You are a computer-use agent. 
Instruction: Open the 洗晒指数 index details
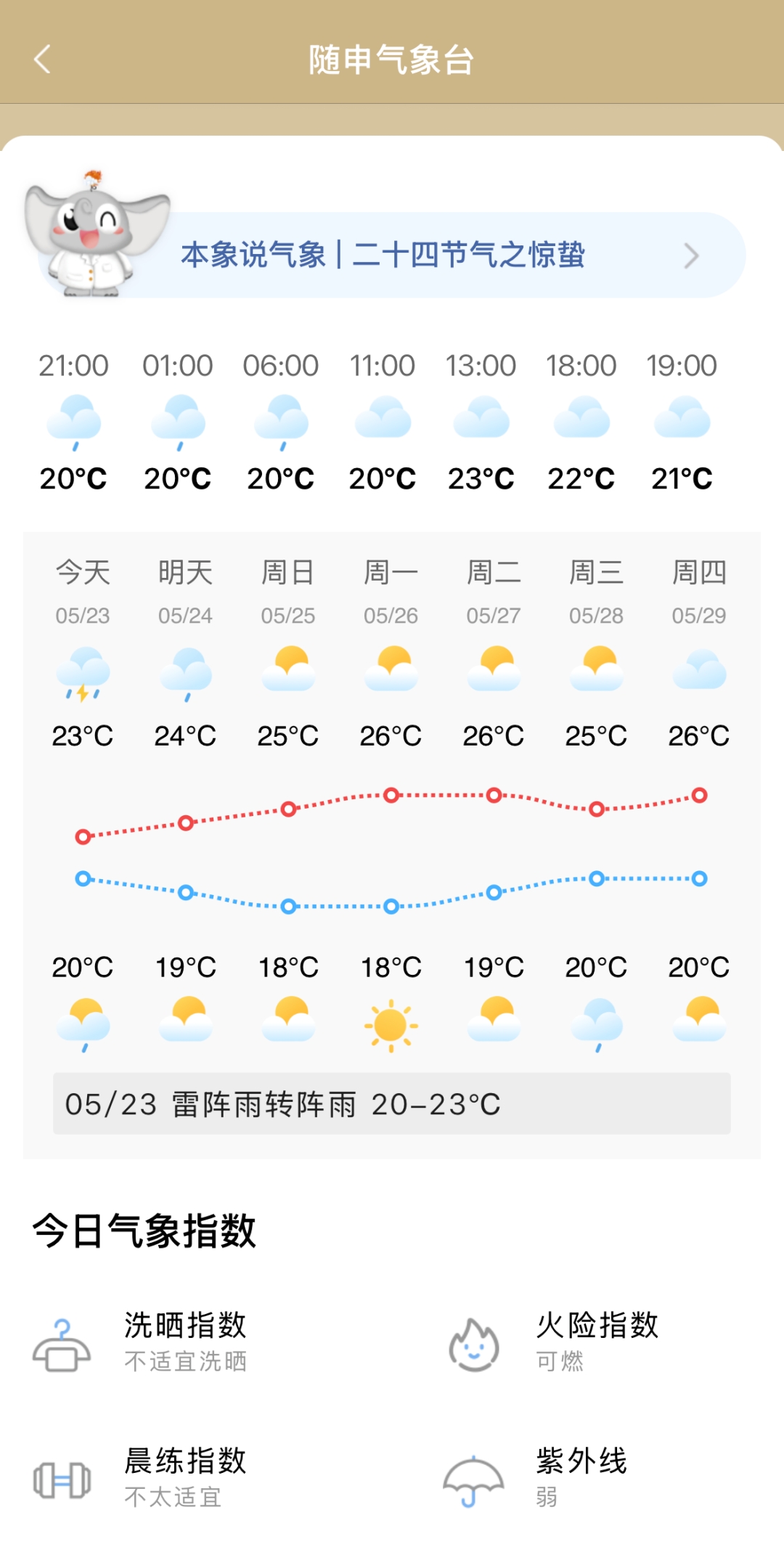click(185, 1342)
